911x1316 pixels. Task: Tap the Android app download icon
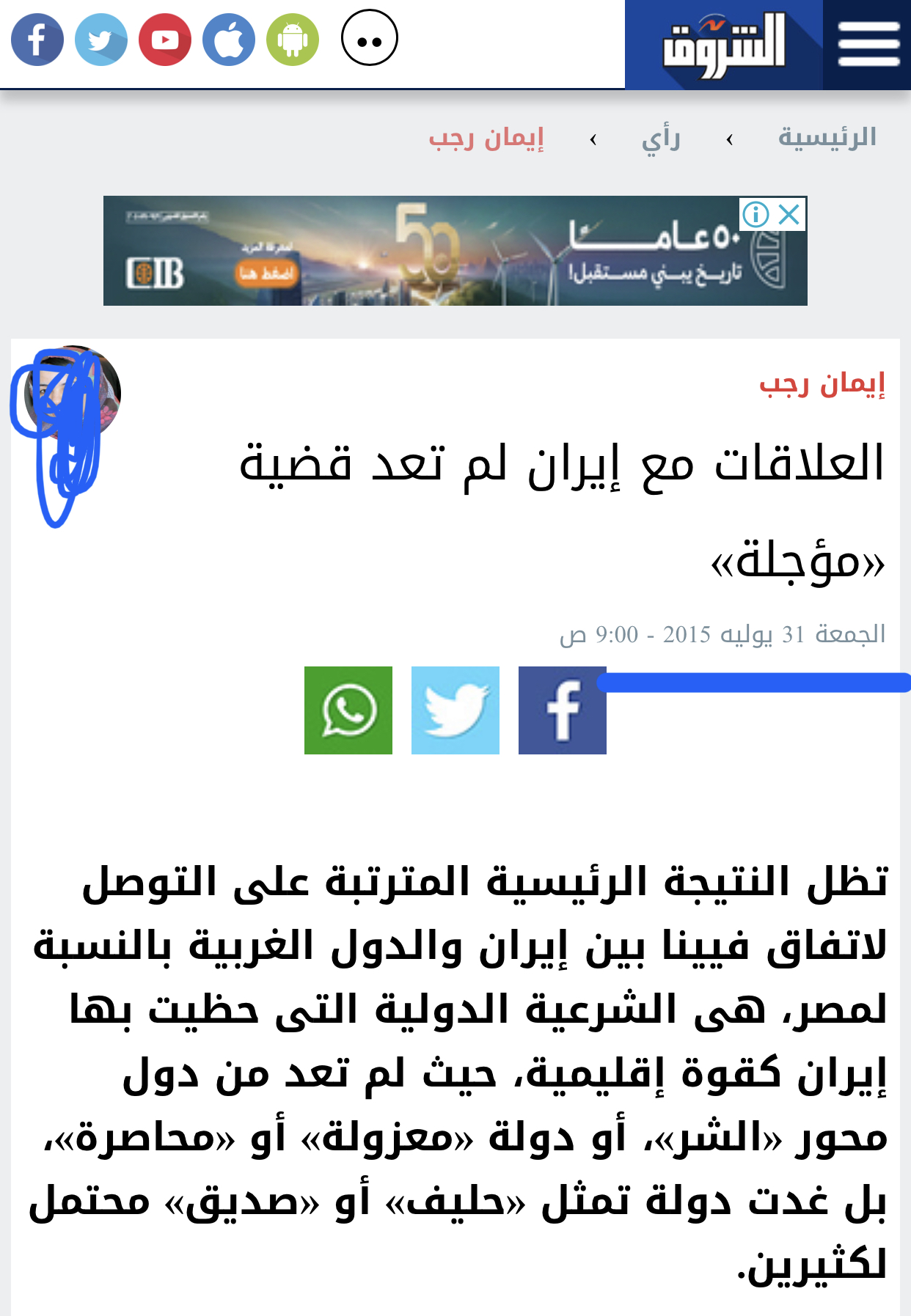pyautogui.click(x=293, y=40)
